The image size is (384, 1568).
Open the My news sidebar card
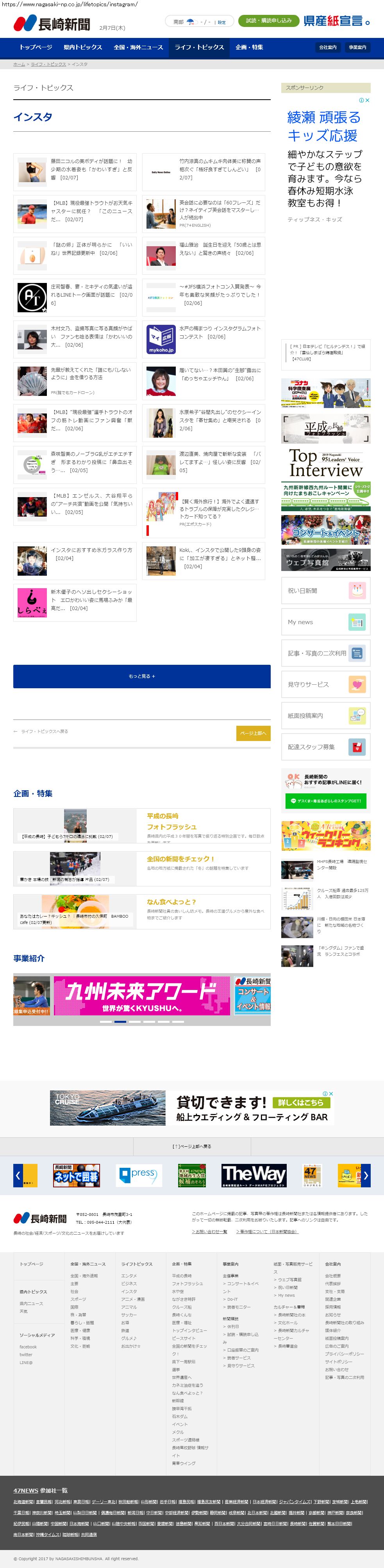[325, 621]
